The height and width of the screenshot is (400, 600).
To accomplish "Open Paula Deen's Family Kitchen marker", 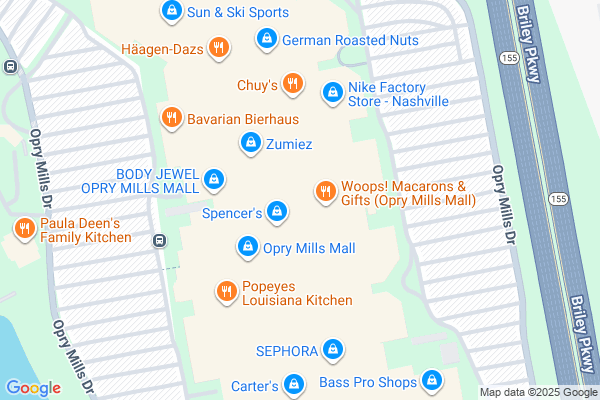I will 25,230.
